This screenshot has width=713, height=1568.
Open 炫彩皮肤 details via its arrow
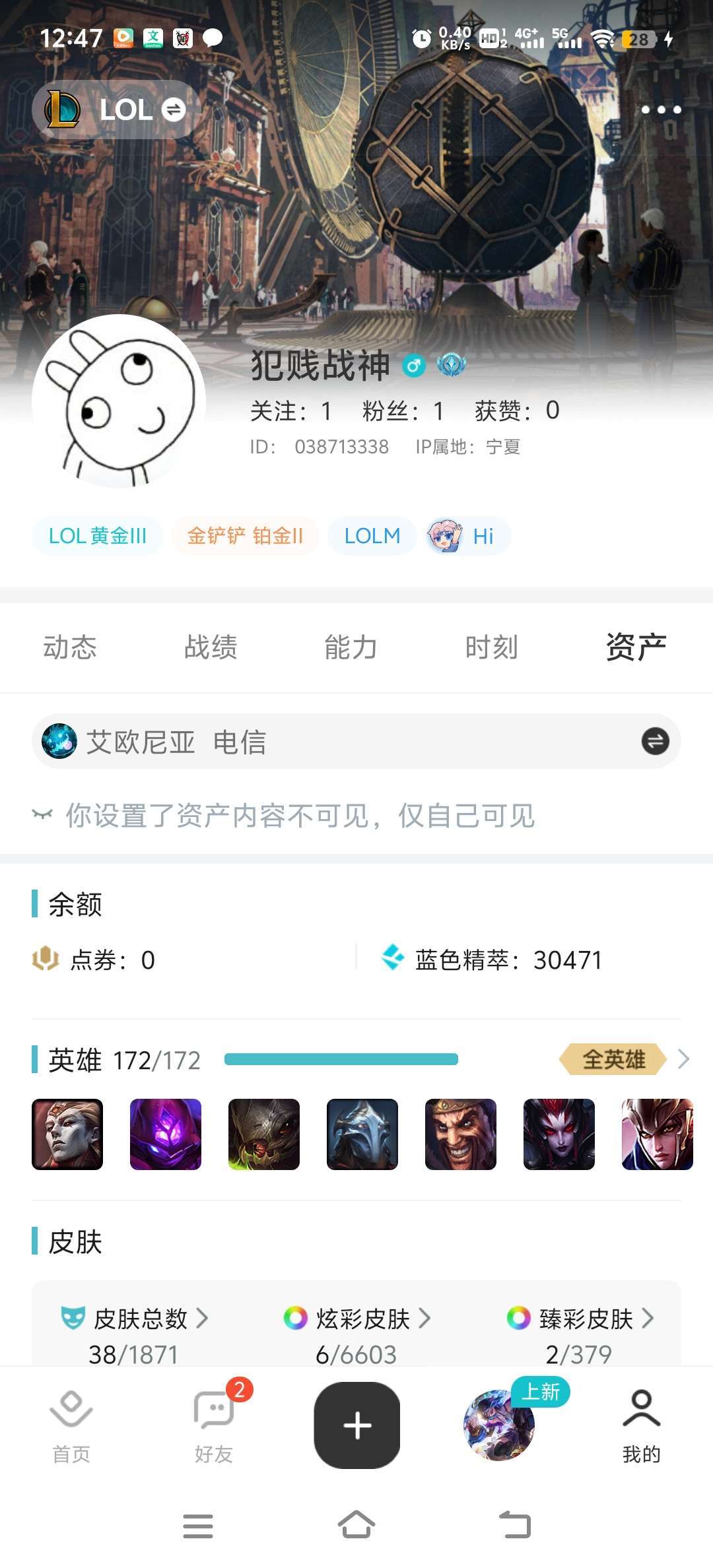pyautogui.click(x=426, y=1317)
